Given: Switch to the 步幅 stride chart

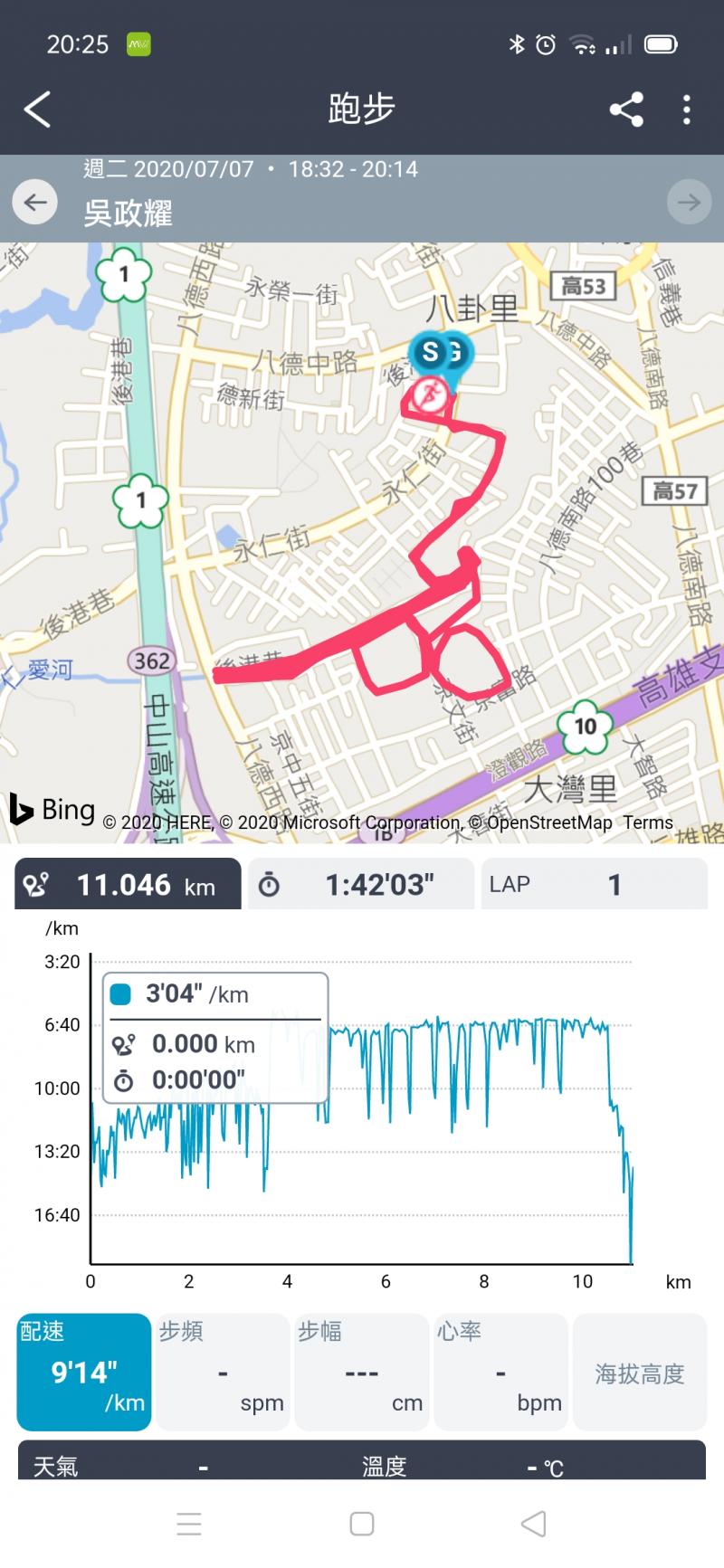Looking at the screenshot, I should (362, 1372).
